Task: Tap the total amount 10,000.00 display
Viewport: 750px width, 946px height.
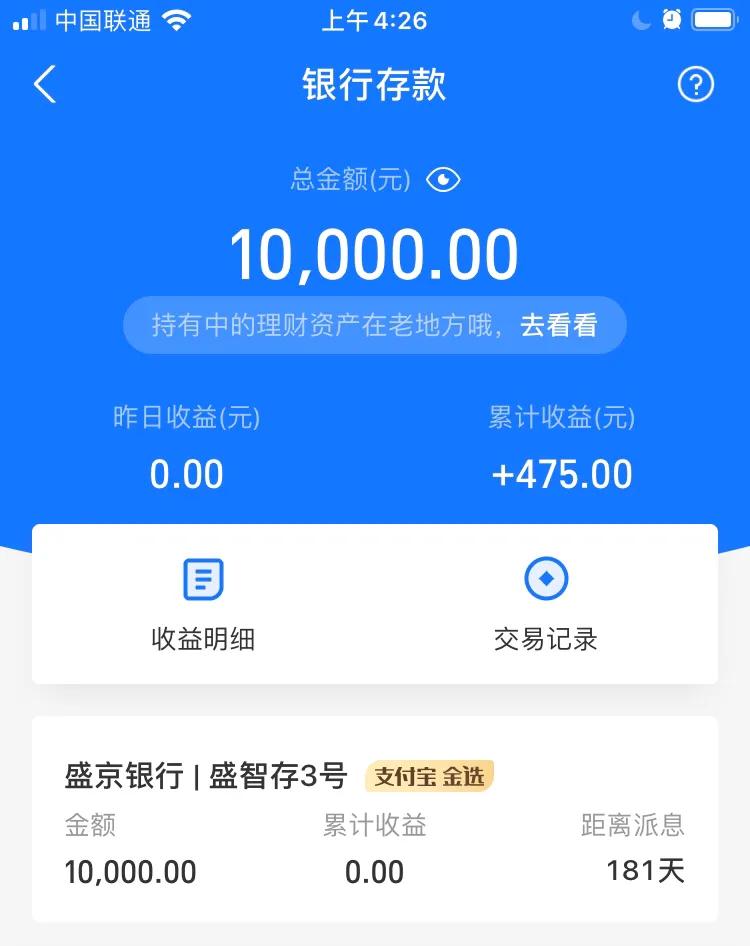Action: click(x=374, y=252)
